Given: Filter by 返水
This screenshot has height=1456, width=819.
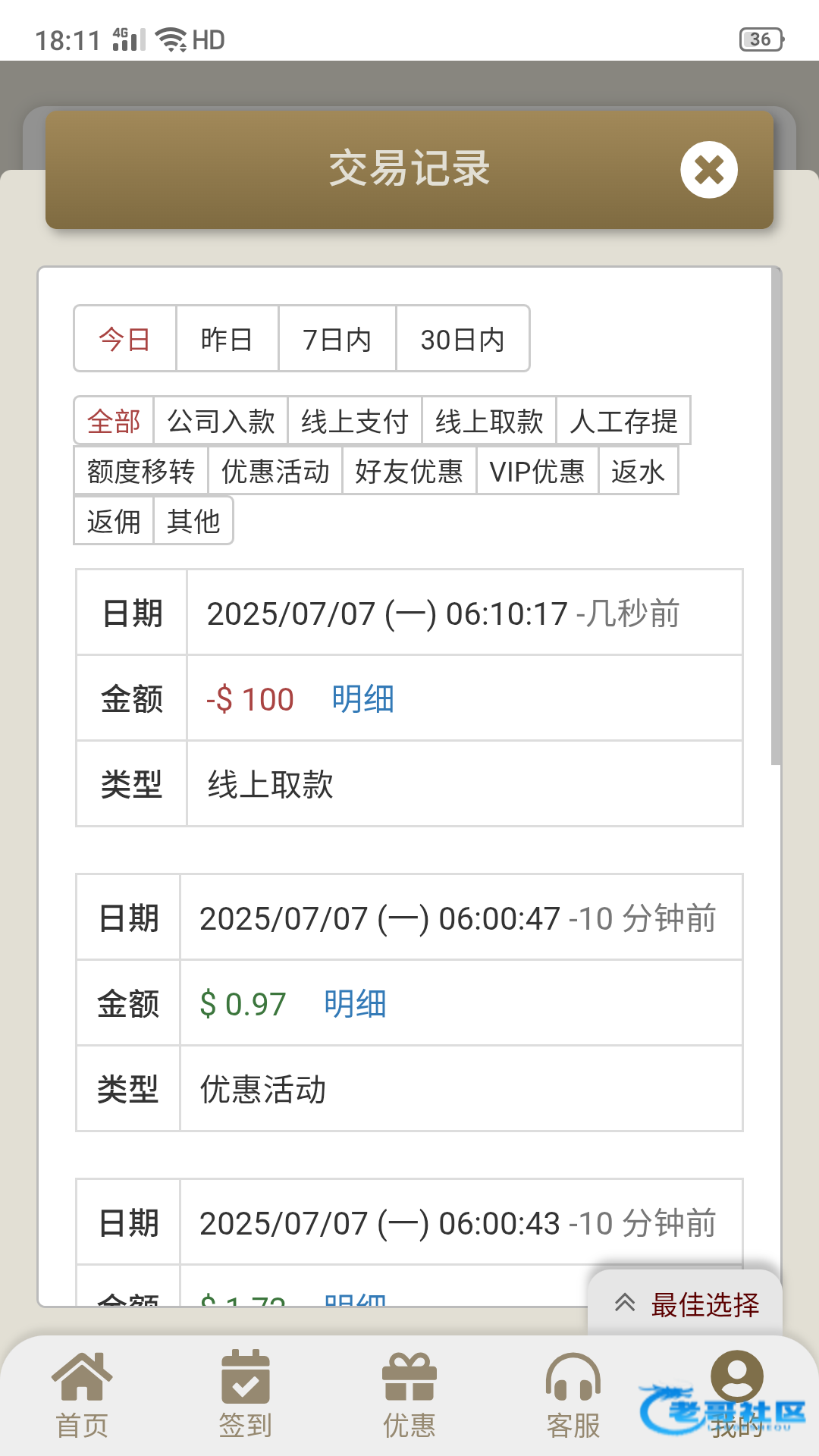Looking at the screenshot, I should (x=639, y=471).
